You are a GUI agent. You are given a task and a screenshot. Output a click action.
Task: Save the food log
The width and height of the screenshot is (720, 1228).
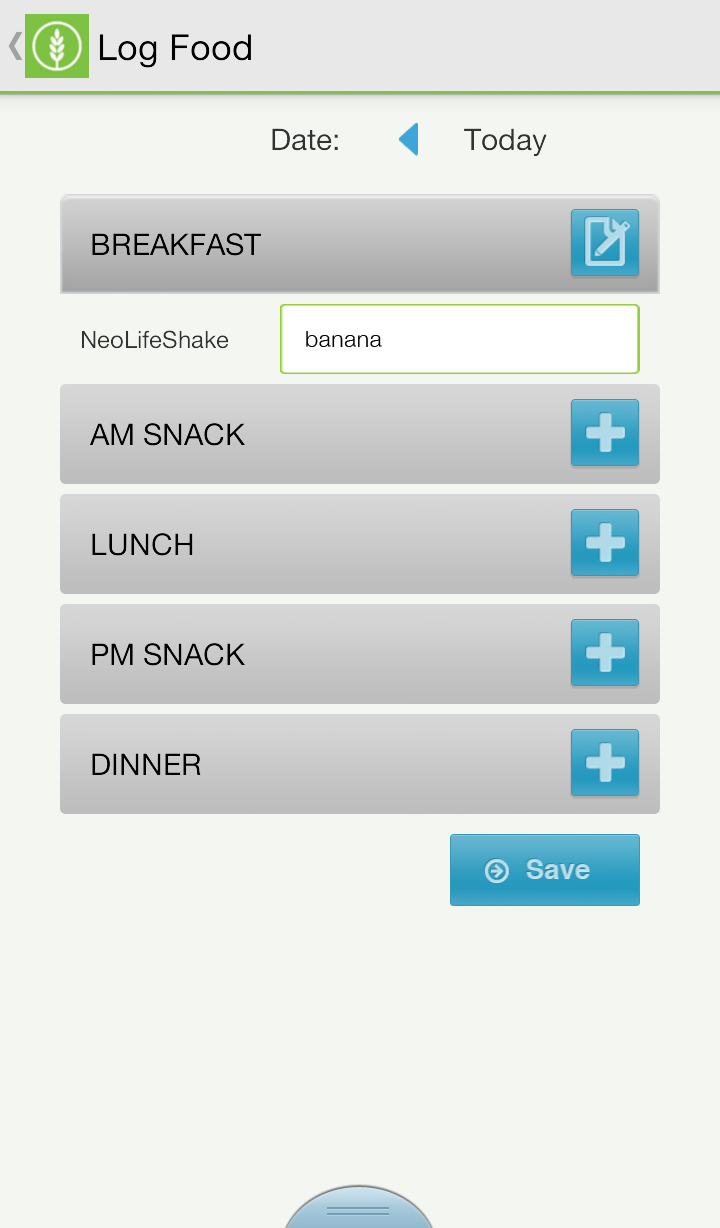click(544, 870)
